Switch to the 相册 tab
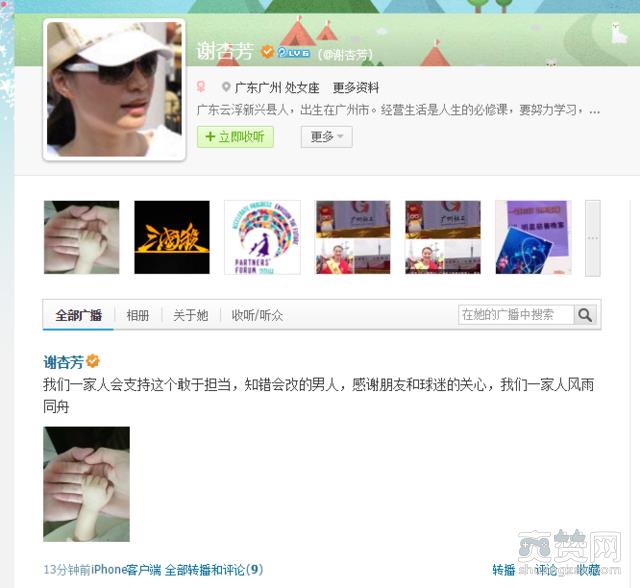This screenshot has width=640, height=588. pos(138,315)
